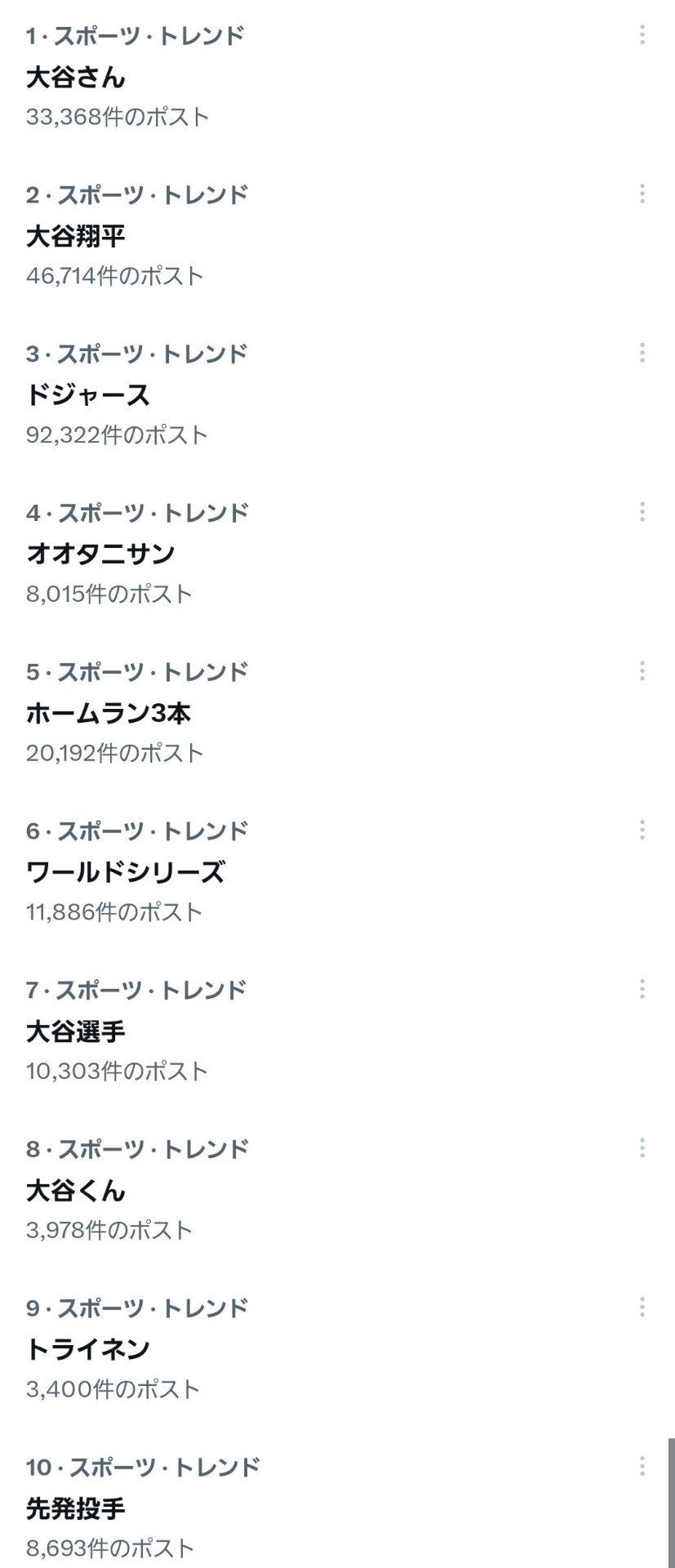Open the ドジャース trending topic

[x=88, y=395]
